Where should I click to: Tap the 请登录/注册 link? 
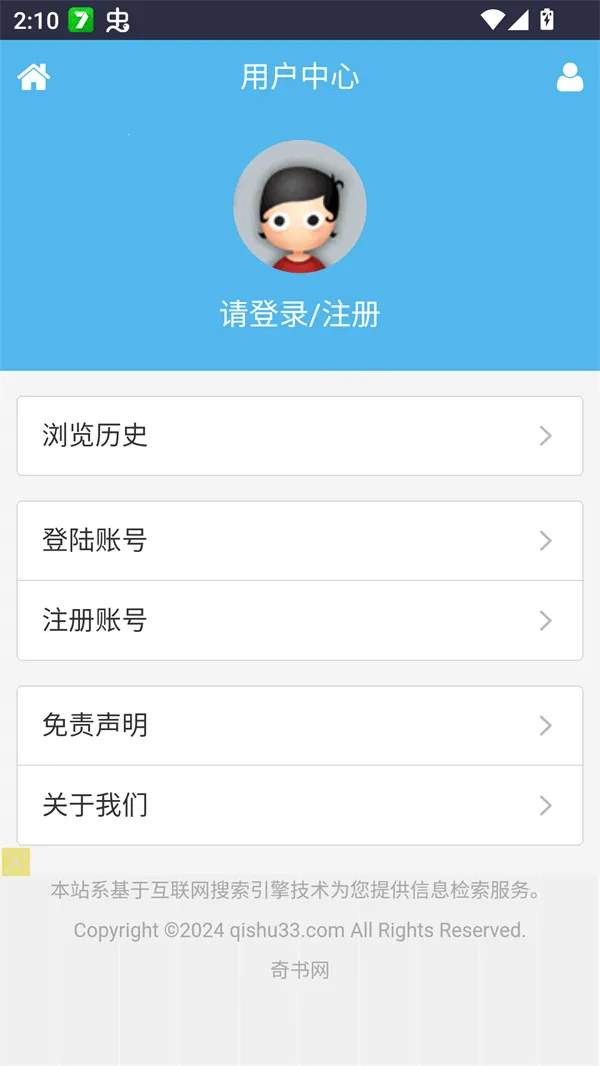point(300,314)
